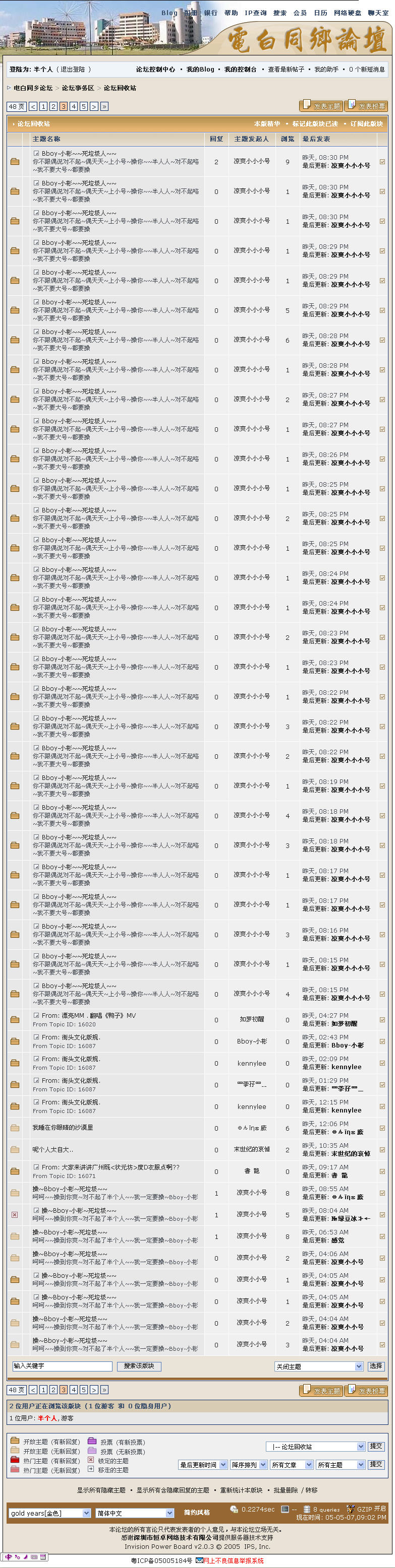Click the top 发表投票 button
This screenshot has width=395, height=1568.
pos(366,106)
